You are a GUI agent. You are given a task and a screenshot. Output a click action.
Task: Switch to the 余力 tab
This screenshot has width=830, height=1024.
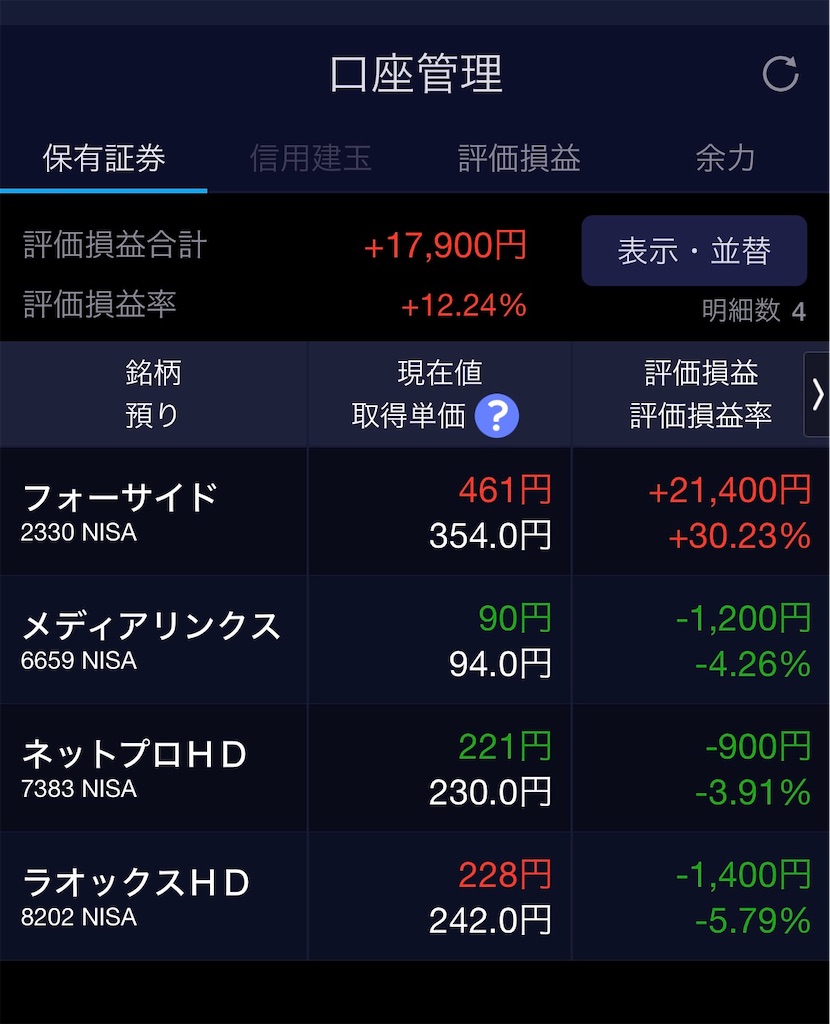point(725,158)
